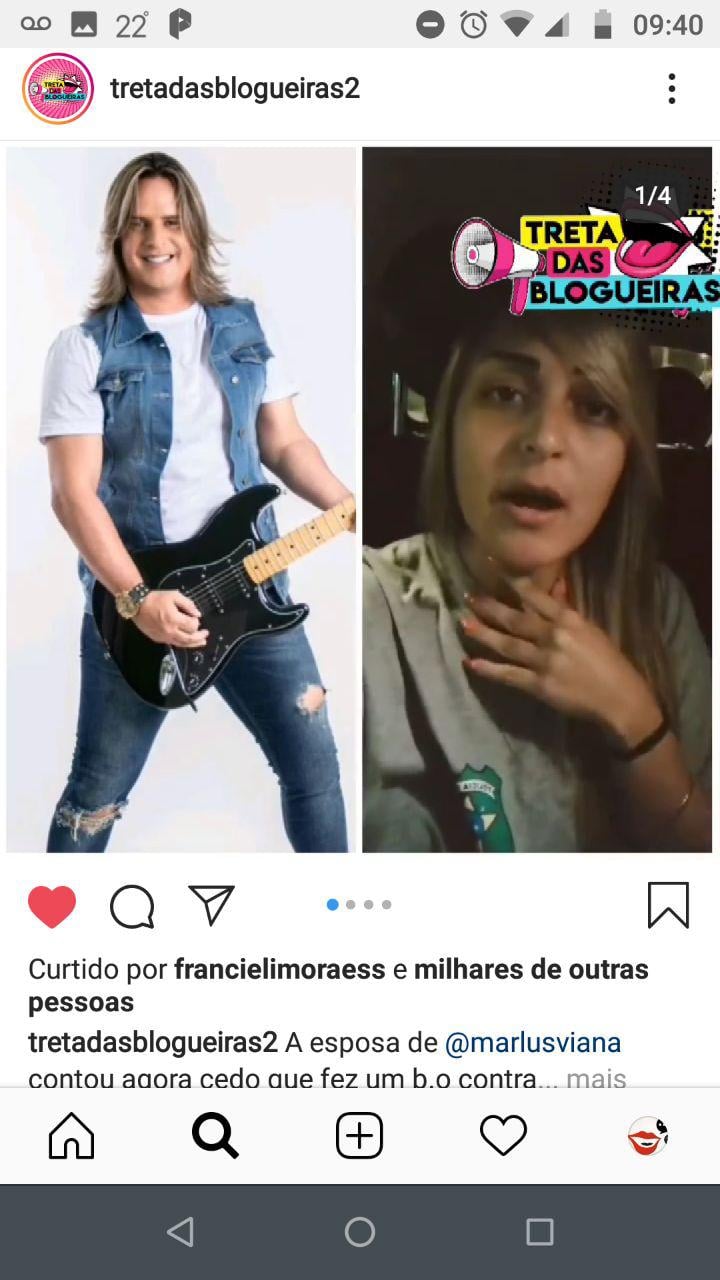Switch to the Search tab
Image resolution: width=720 pixels, height=1280 pixels.
(215, 1137)
